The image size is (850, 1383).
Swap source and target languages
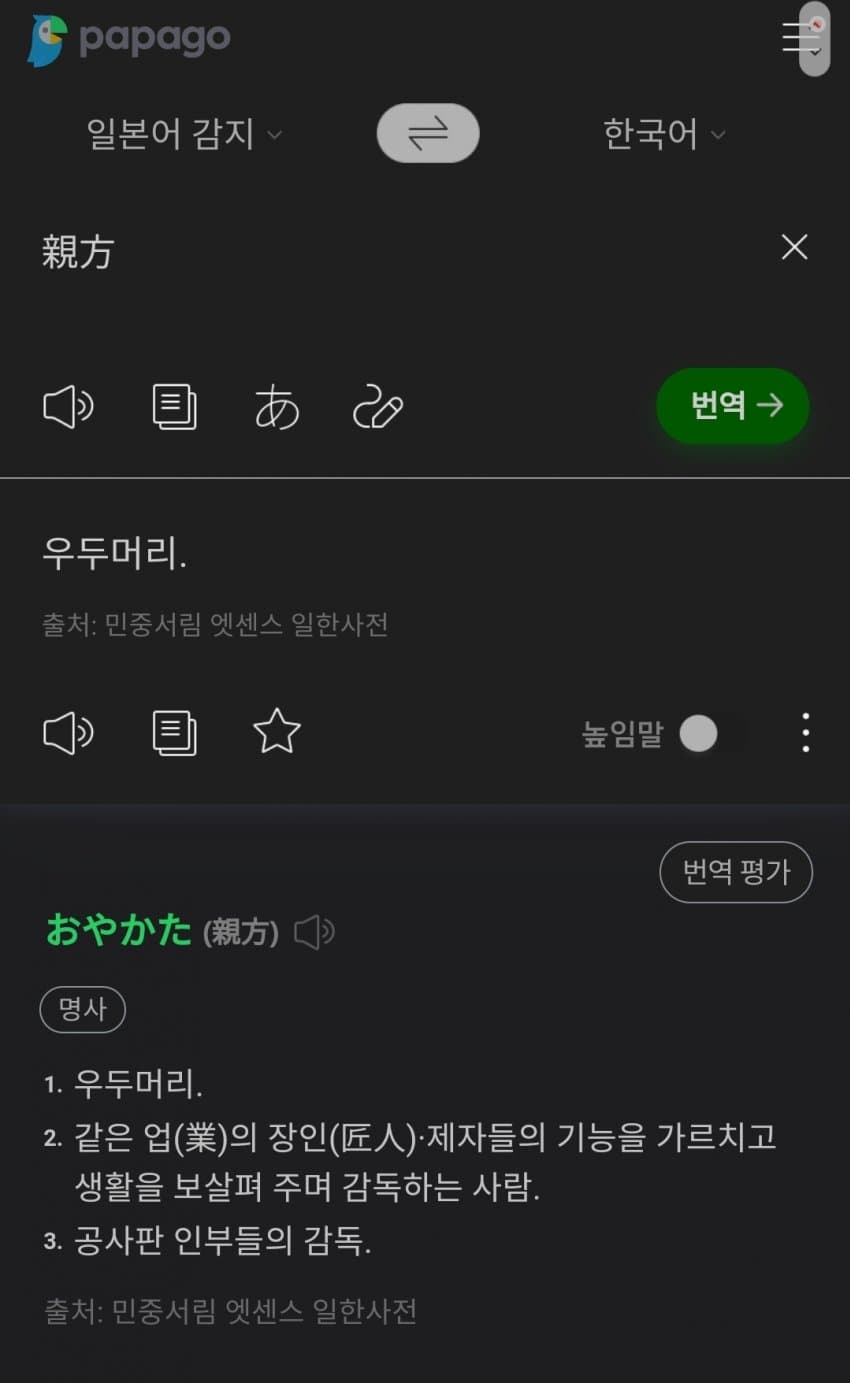pos(428,133)
